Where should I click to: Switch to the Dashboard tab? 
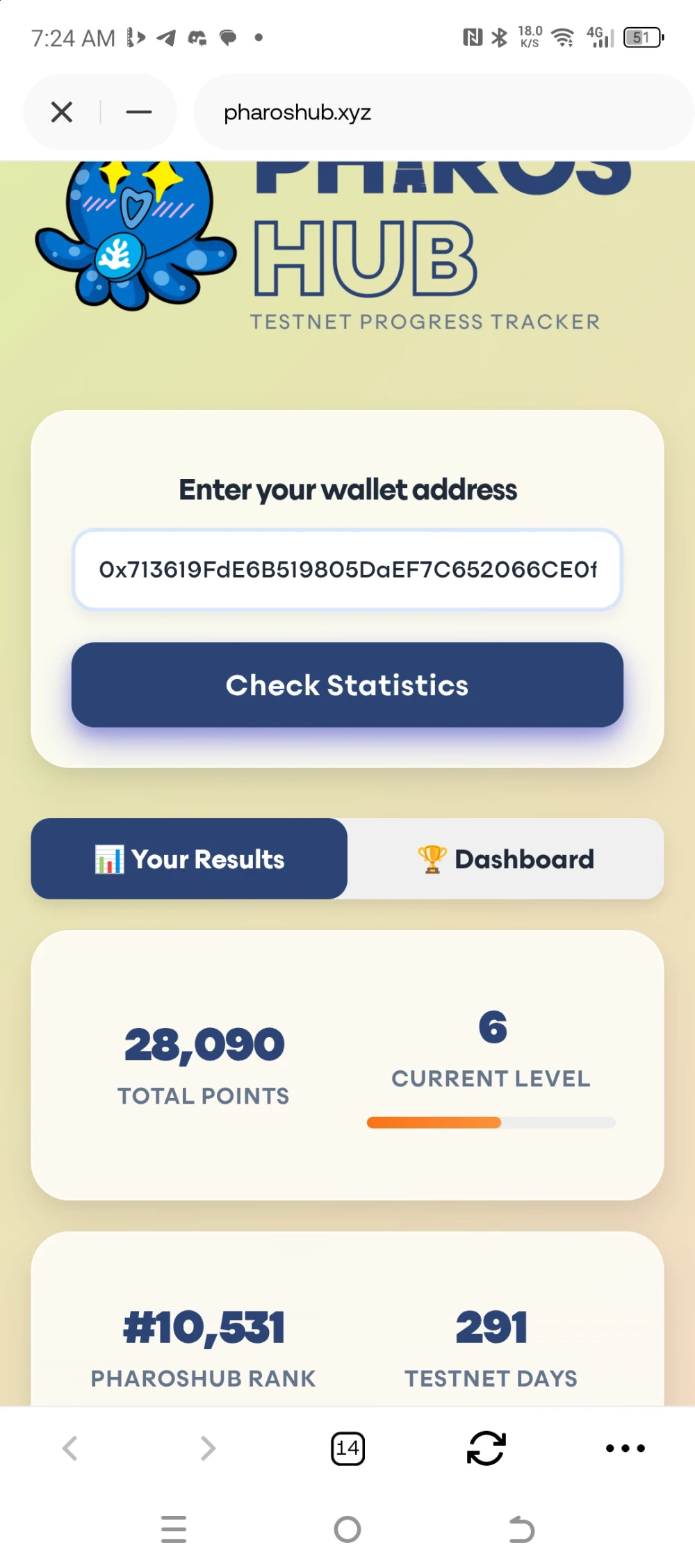pyautogui.click(x=506, y=859)
